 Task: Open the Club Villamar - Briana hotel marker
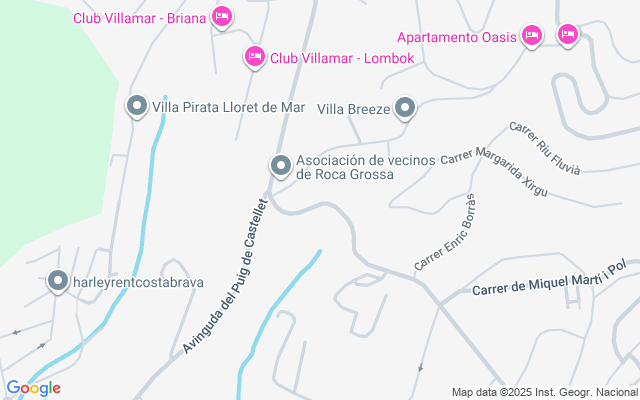(222, 17)
